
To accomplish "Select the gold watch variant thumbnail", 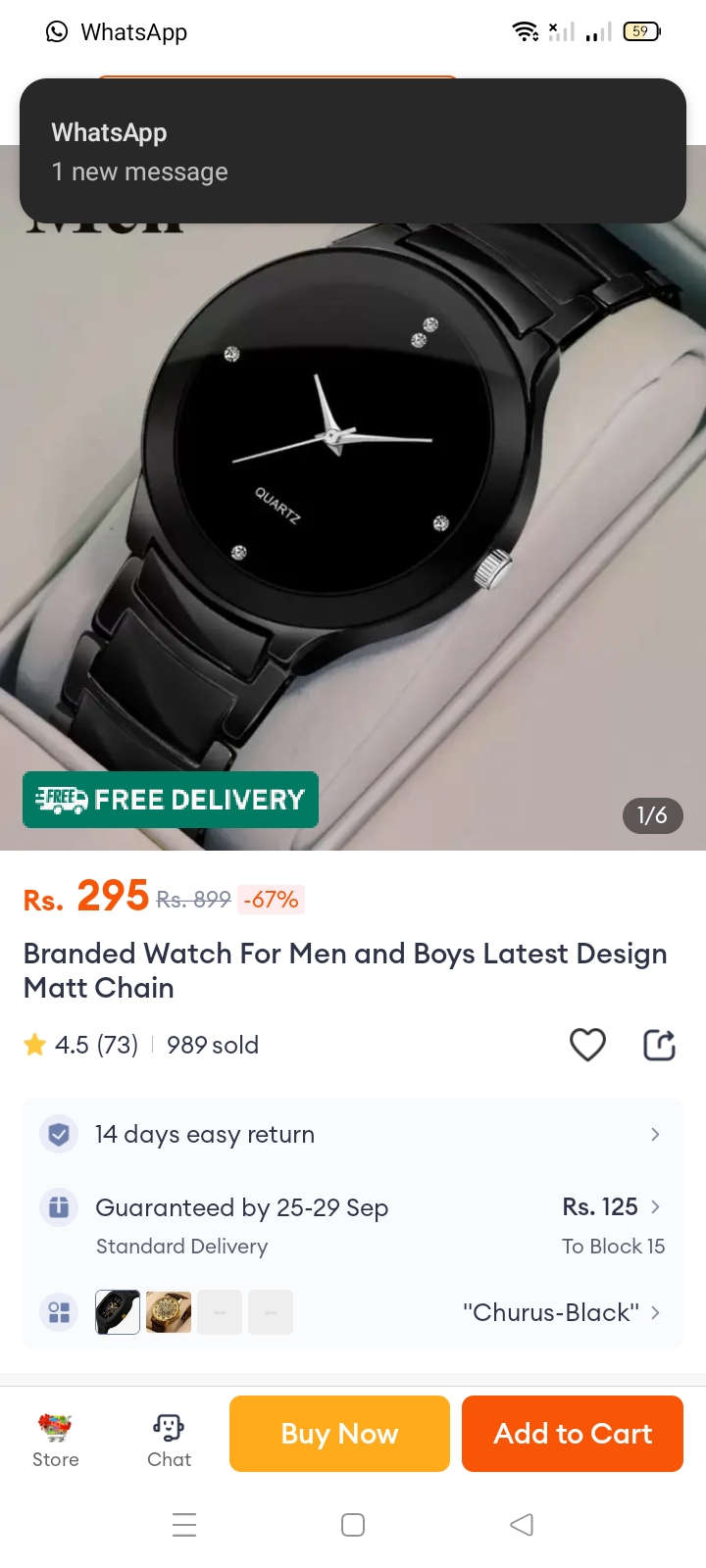I will click(x=169, y=1312).
